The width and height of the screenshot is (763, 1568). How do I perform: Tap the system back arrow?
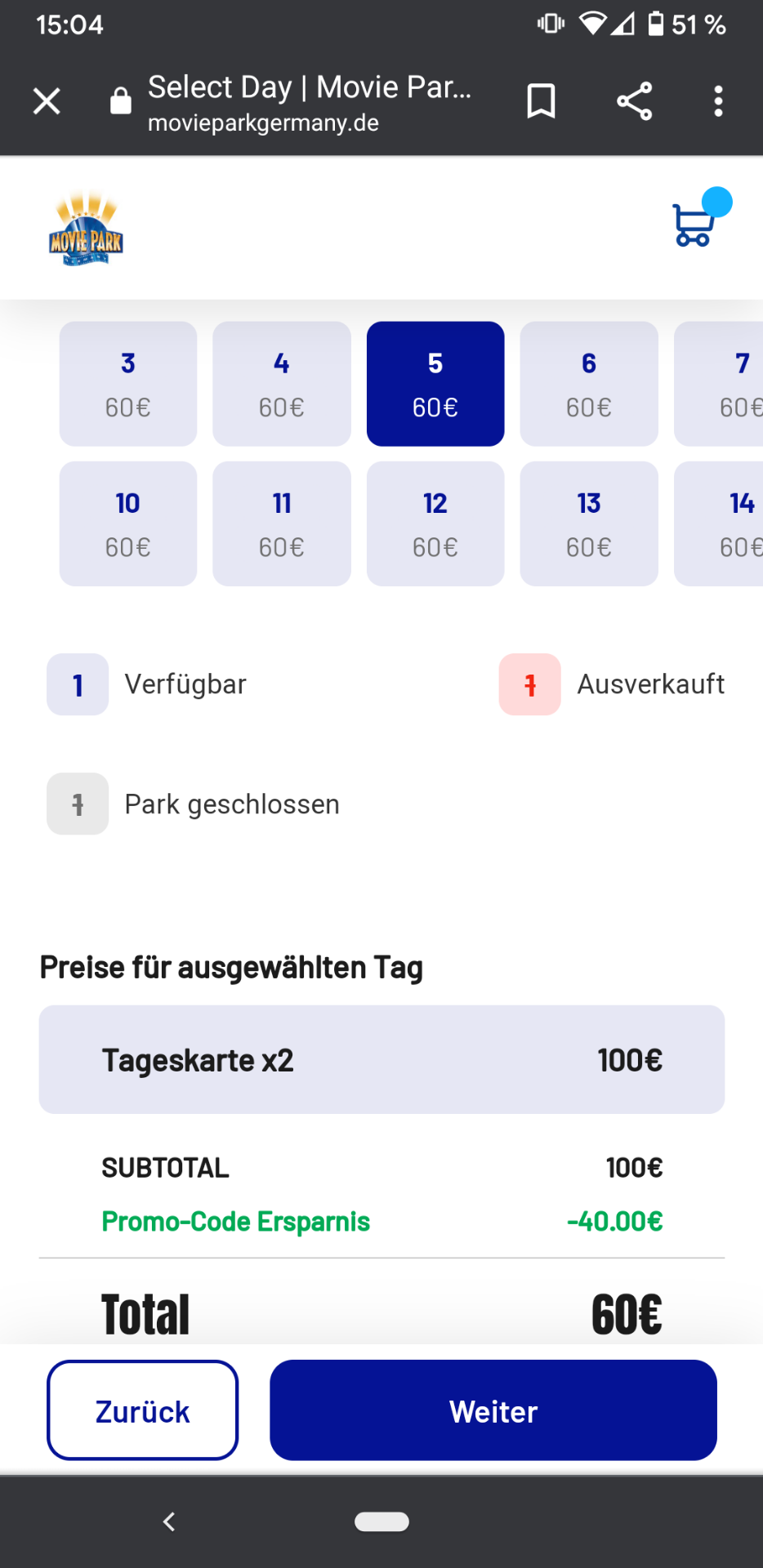169,1521
